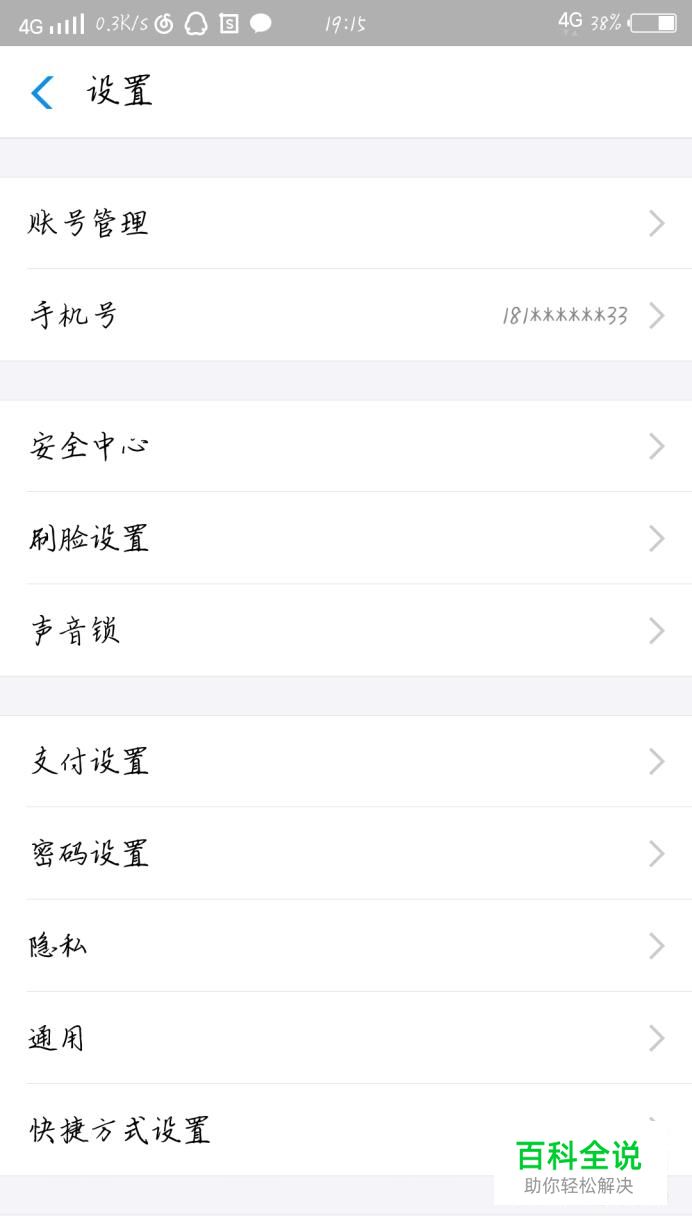Open 安全中心 security center
The image size is (692, 1230).
[x=346, y=446]
